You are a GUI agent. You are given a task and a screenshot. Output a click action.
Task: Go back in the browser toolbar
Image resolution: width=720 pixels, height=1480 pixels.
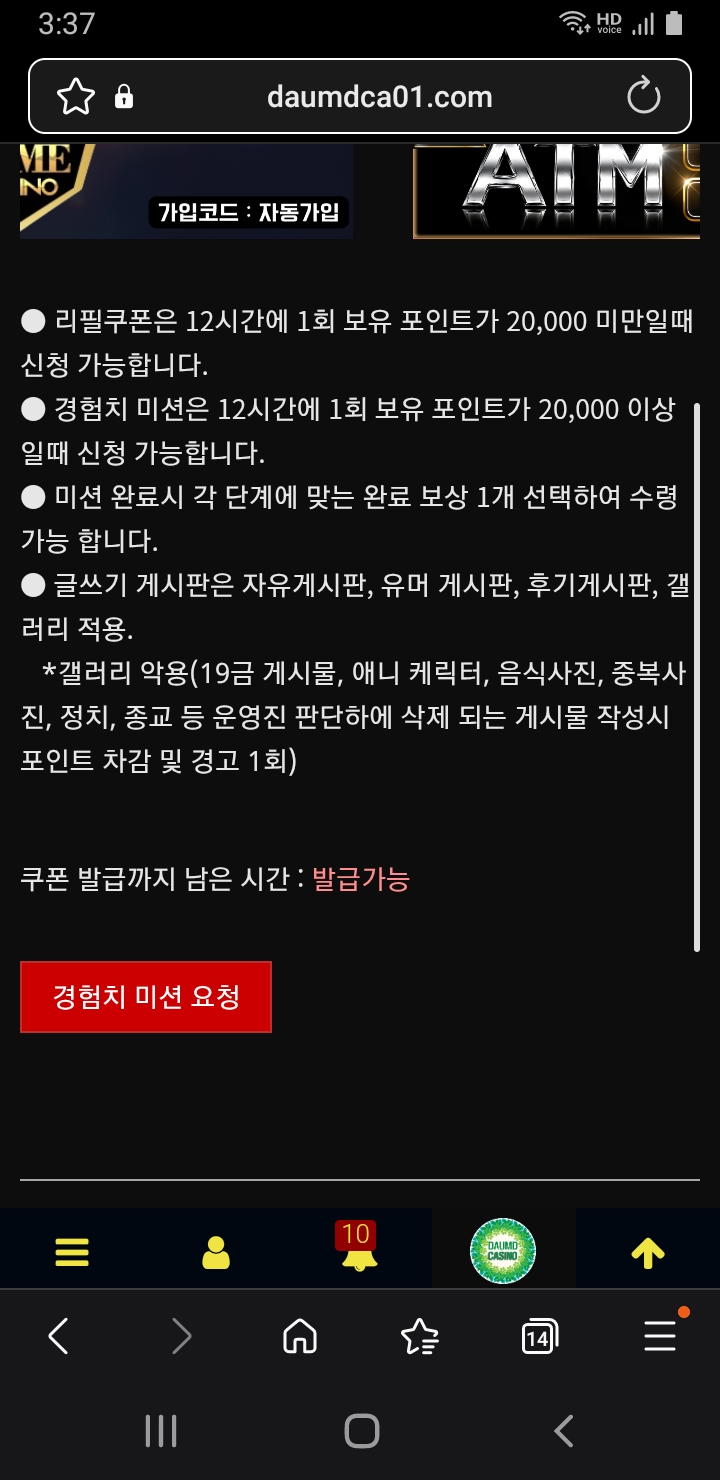click(58, 1335)
